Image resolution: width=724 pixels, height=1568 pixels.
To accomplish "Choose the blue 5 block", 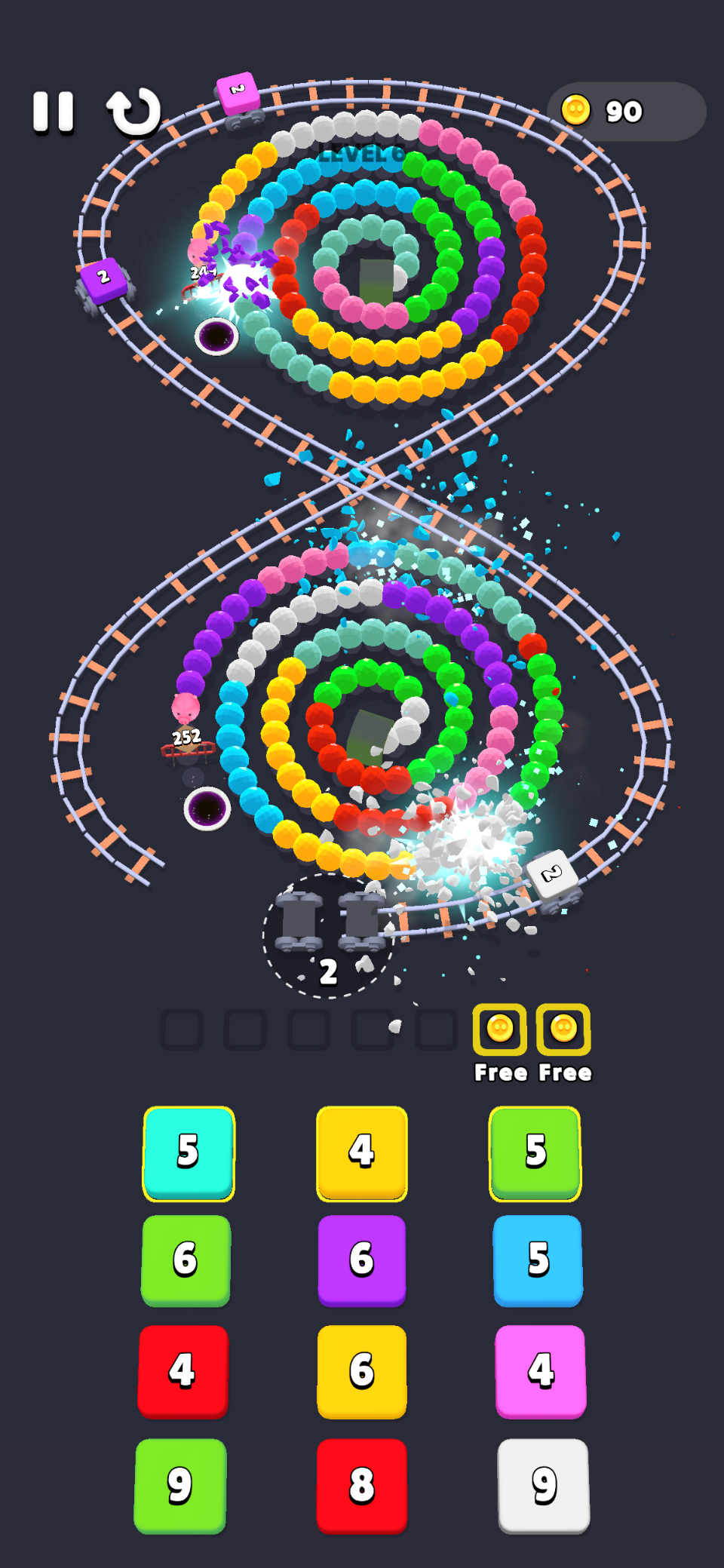I will [x=538, y=1259].
